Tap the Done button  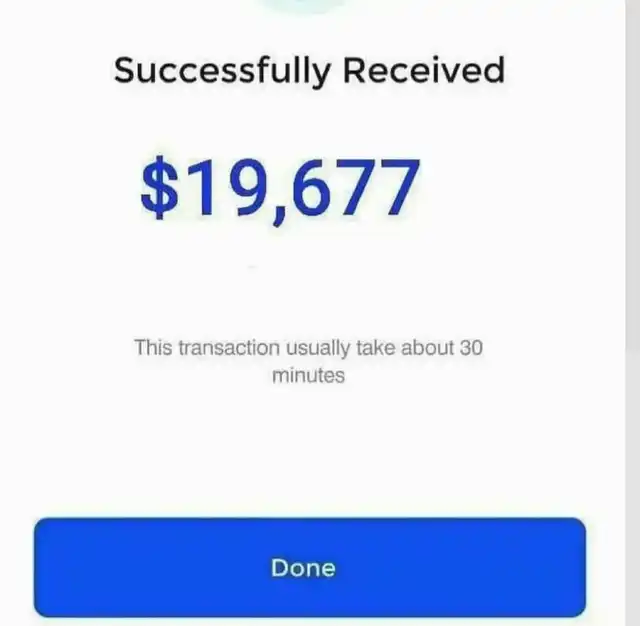(310, 567)
